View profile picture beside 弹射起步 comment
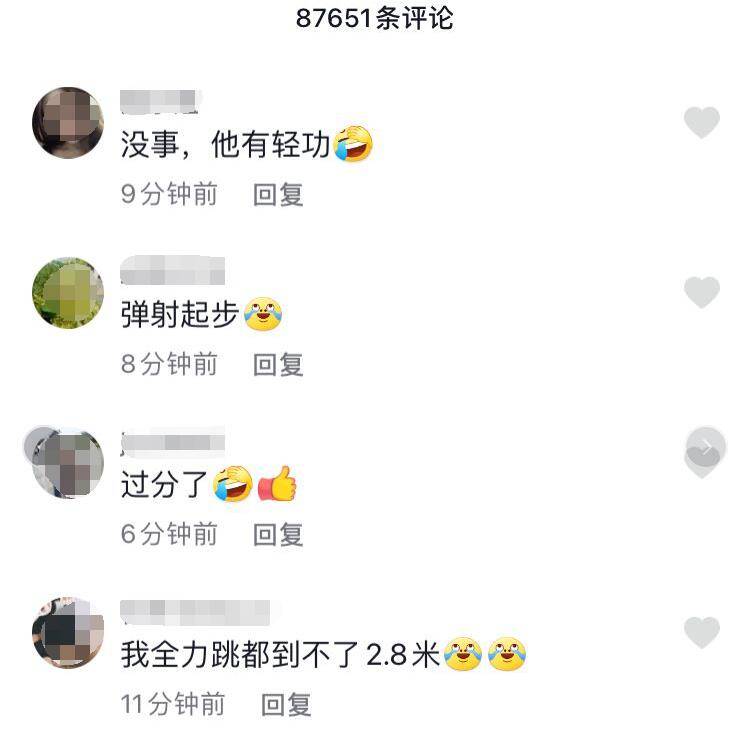The width and height of the screenshot is (743, 744). coord(68,293)
